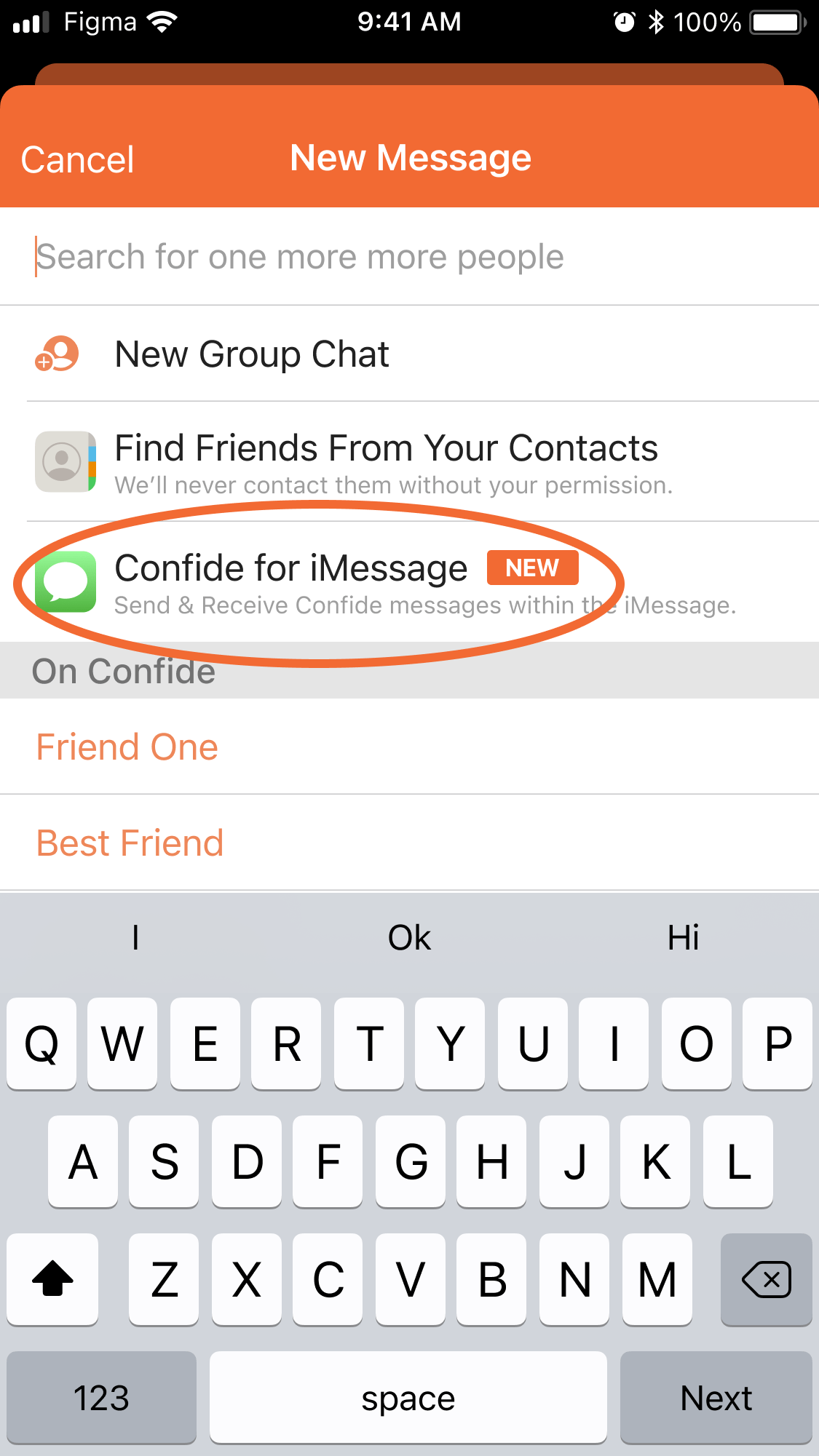819x1456 pixels.
Task: Open Find Friends From Your Contacts
Action: pos(387,448)
